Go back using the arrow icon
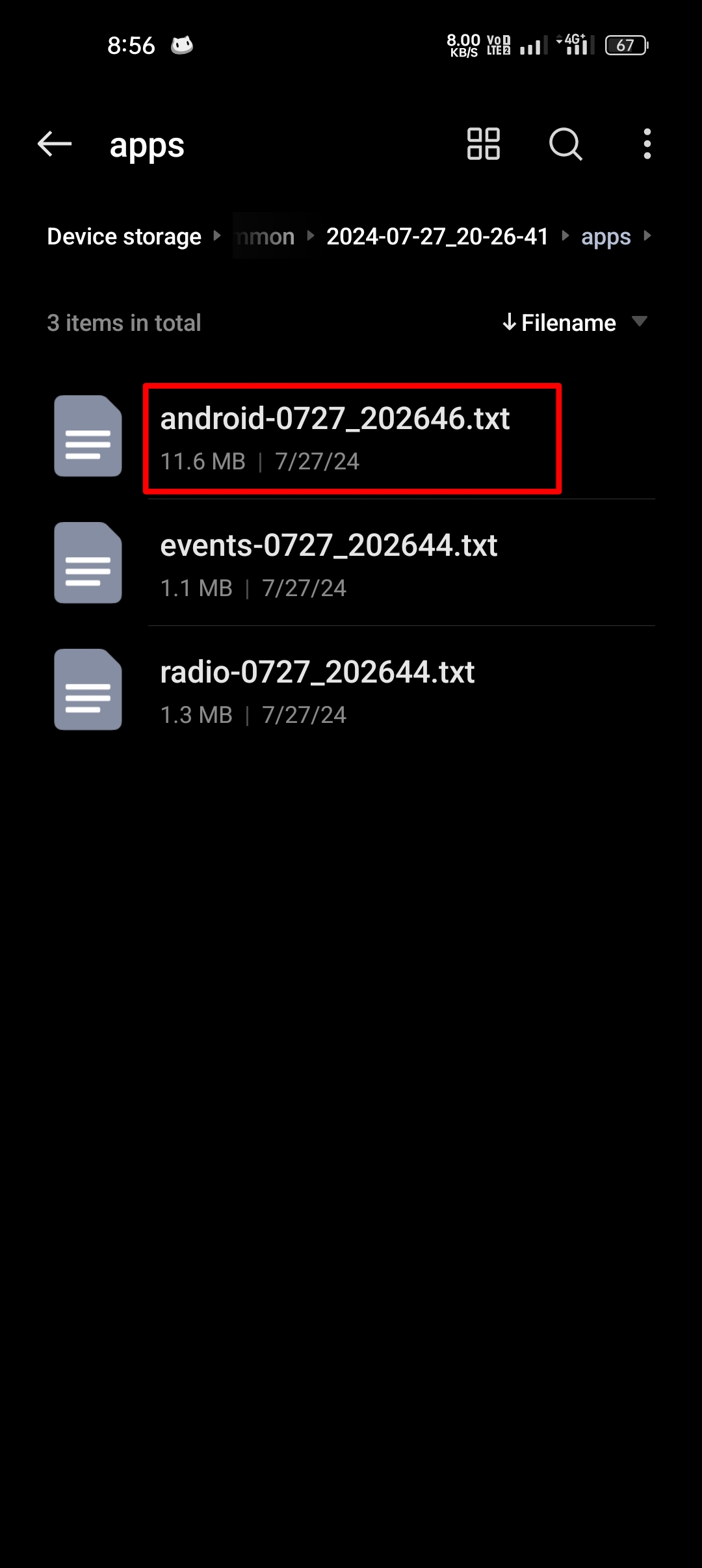 click(55, 144)
